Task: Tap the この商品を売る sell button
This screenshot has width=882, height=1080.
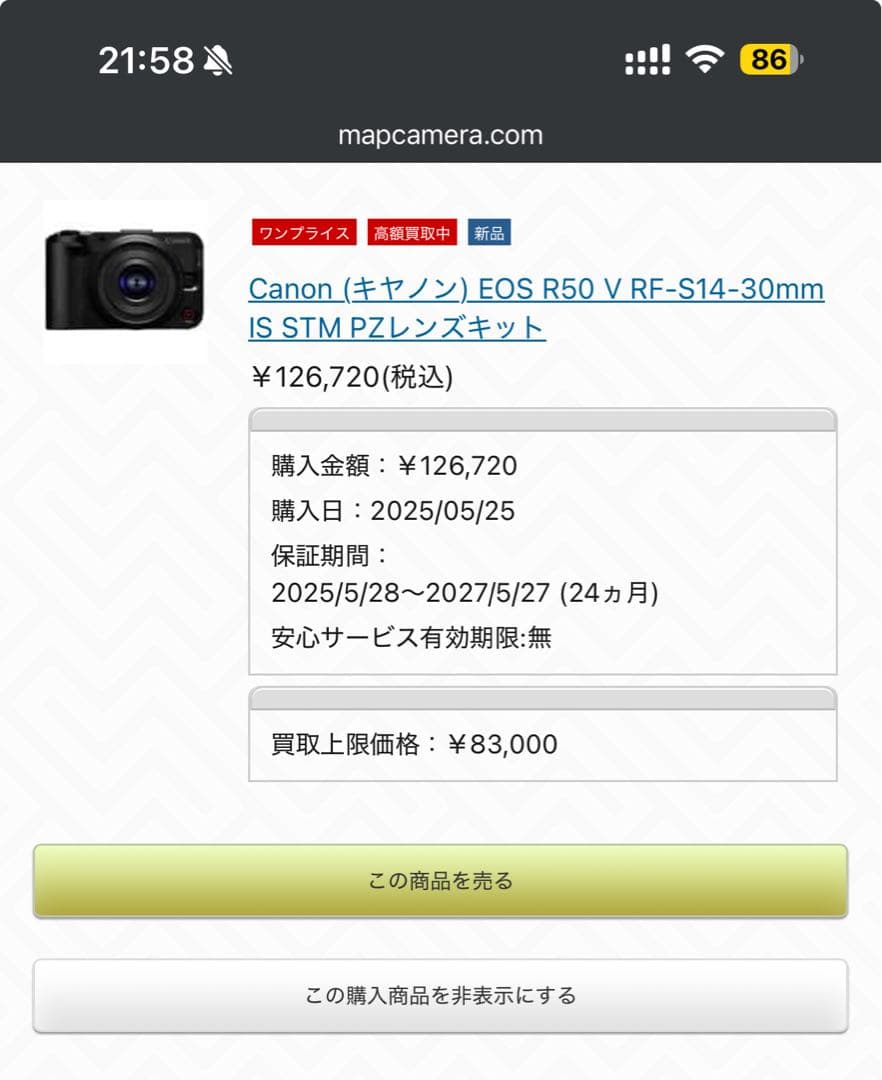Action: tap(441, 881)
